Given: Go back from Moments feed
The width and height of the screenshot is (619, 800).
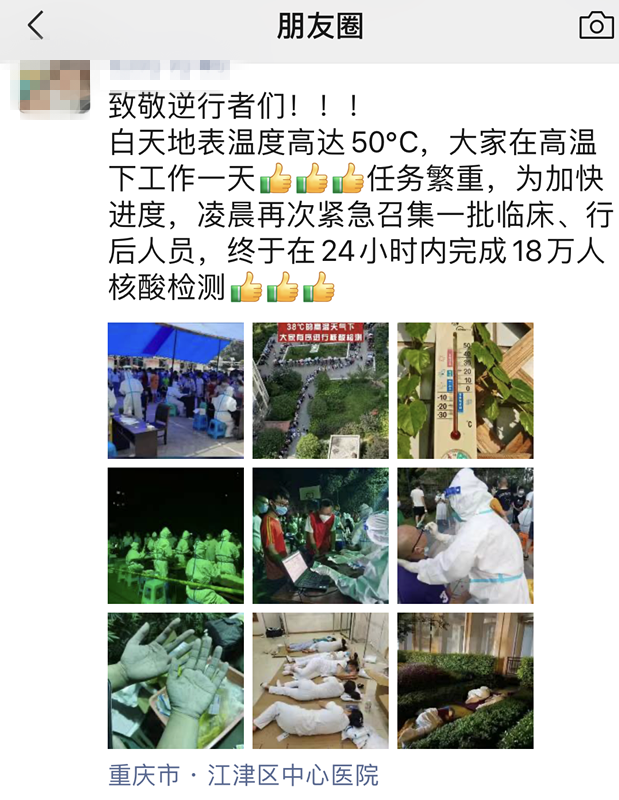Looking at the screenshot, I should tap(36, 26).
